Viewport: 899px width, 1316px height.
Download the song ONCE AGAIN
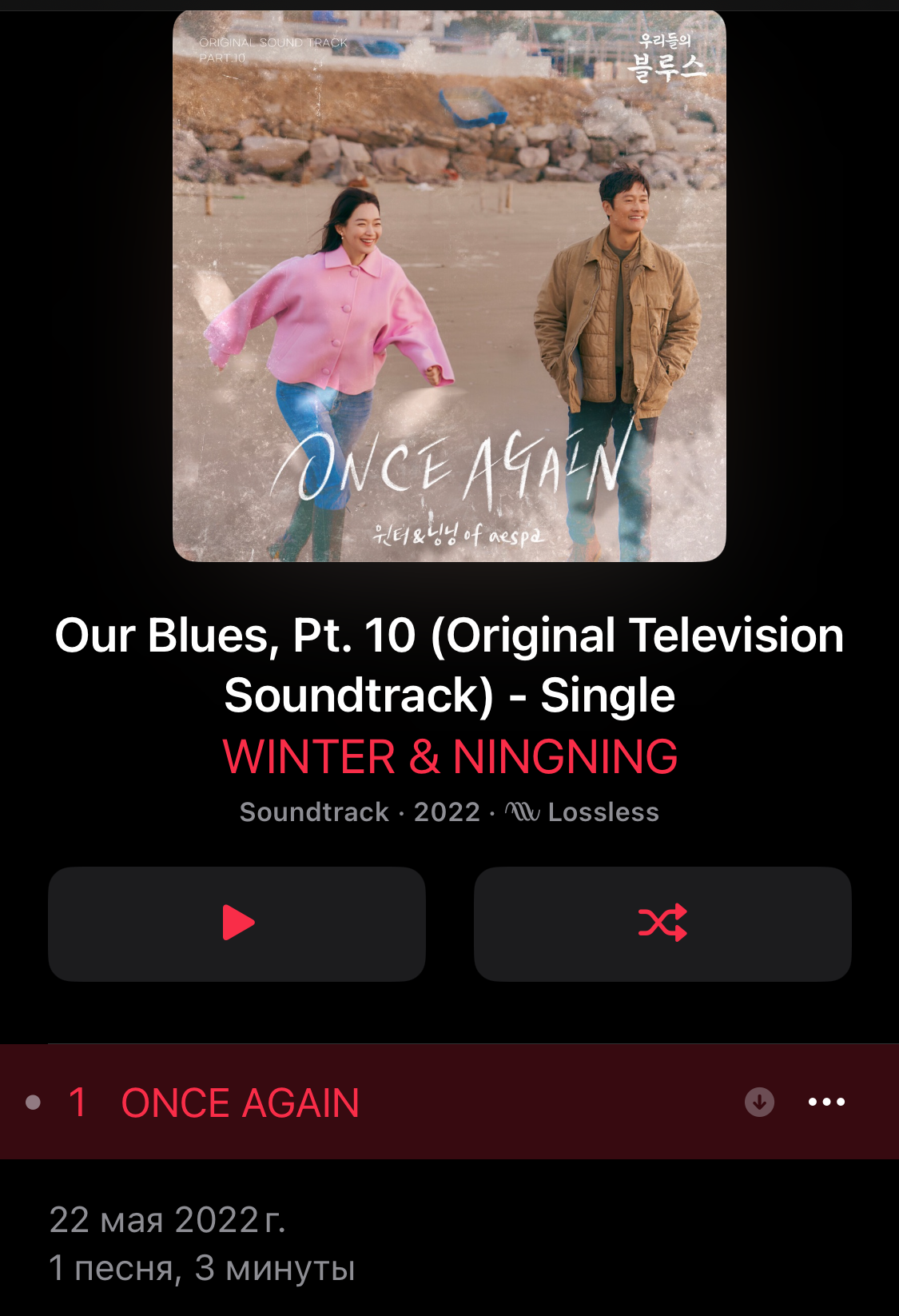[x=759, y=1102]
